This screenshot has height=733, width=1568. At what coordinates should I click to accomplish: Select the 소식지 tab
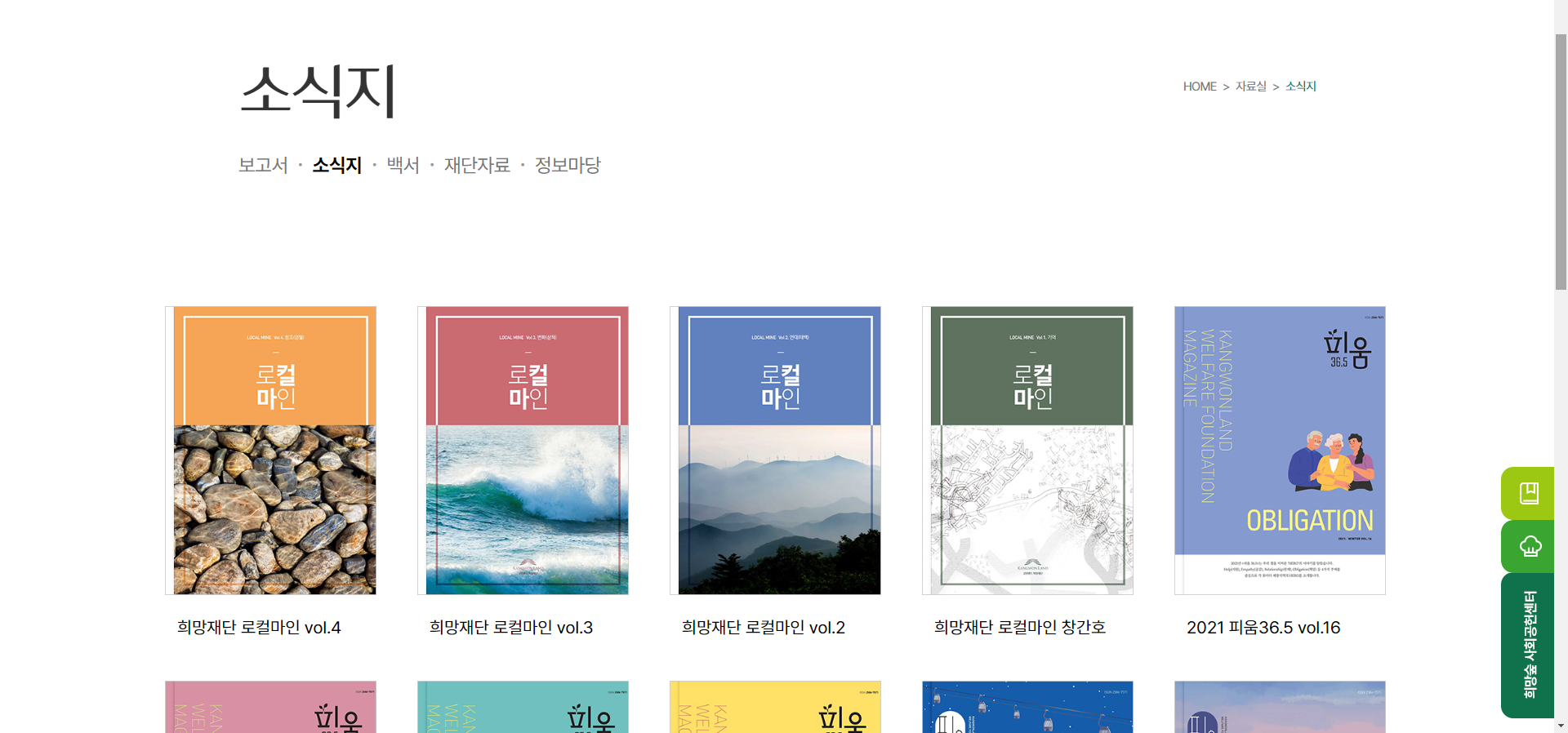coord(336,165)
